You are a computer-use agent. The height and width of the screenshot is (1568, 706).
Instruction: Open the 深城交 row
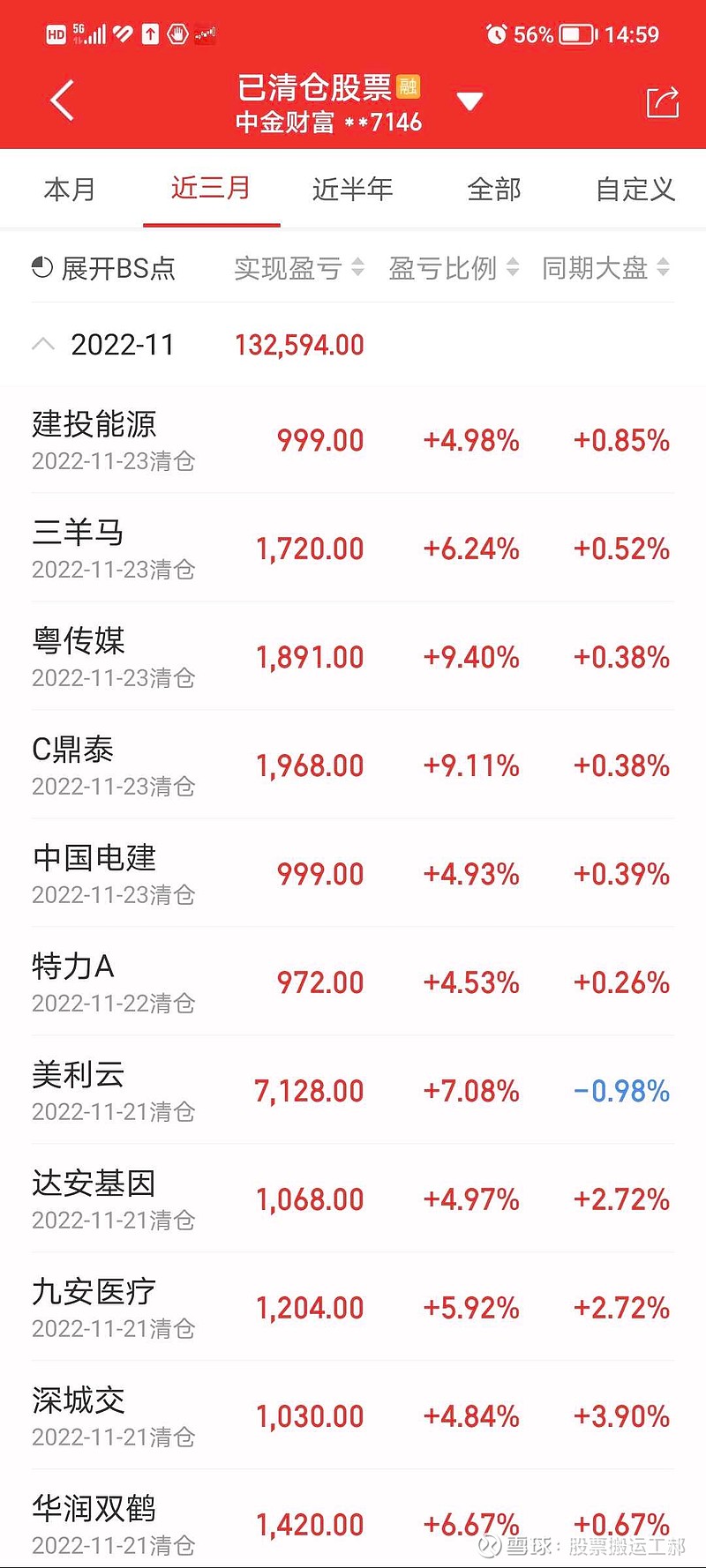point(353,1415)
